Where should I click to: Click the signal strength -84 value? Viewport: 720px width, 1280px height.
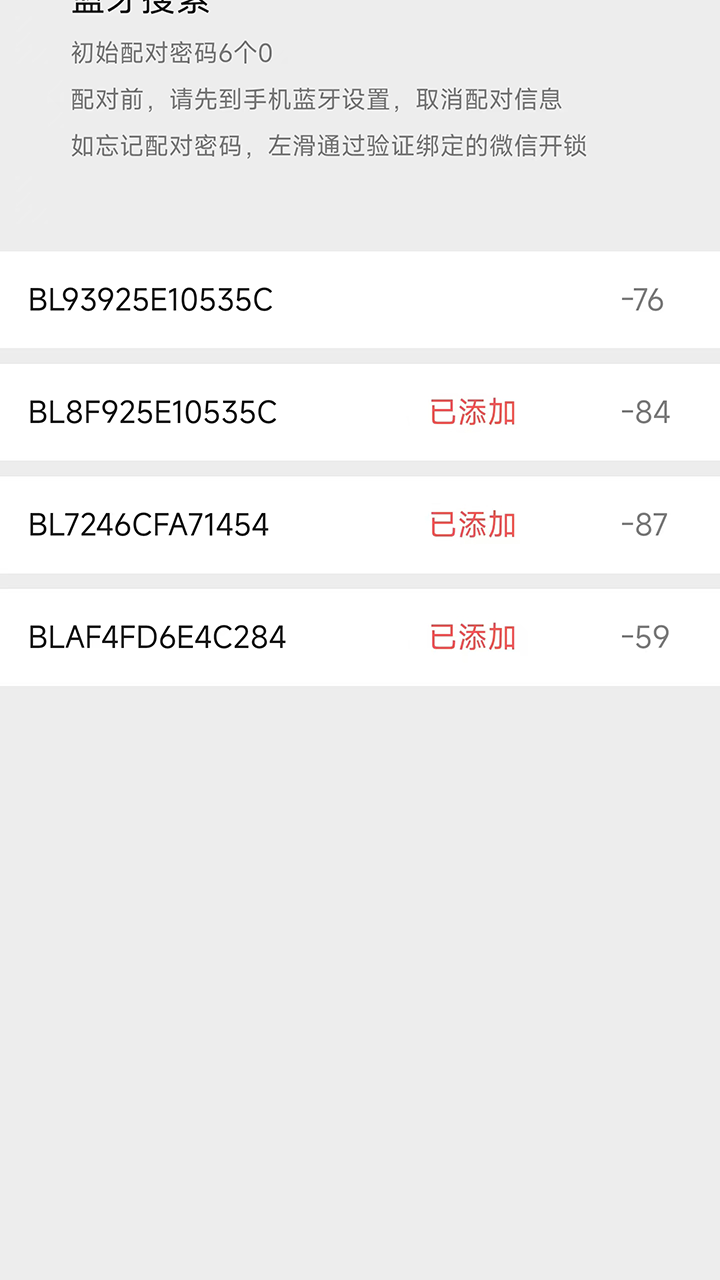point(644,412)
